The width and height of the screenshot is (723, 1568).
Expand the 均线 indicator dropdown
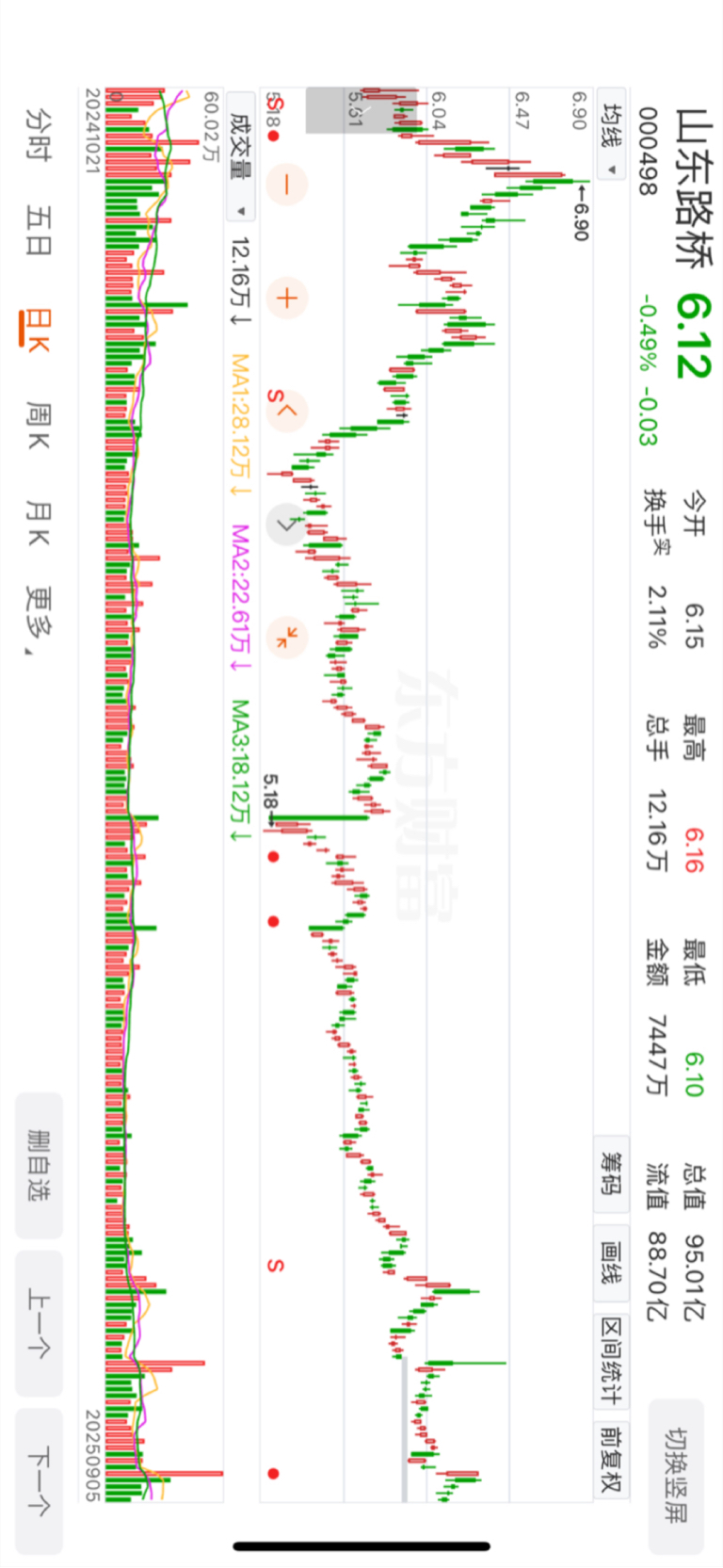612,139
